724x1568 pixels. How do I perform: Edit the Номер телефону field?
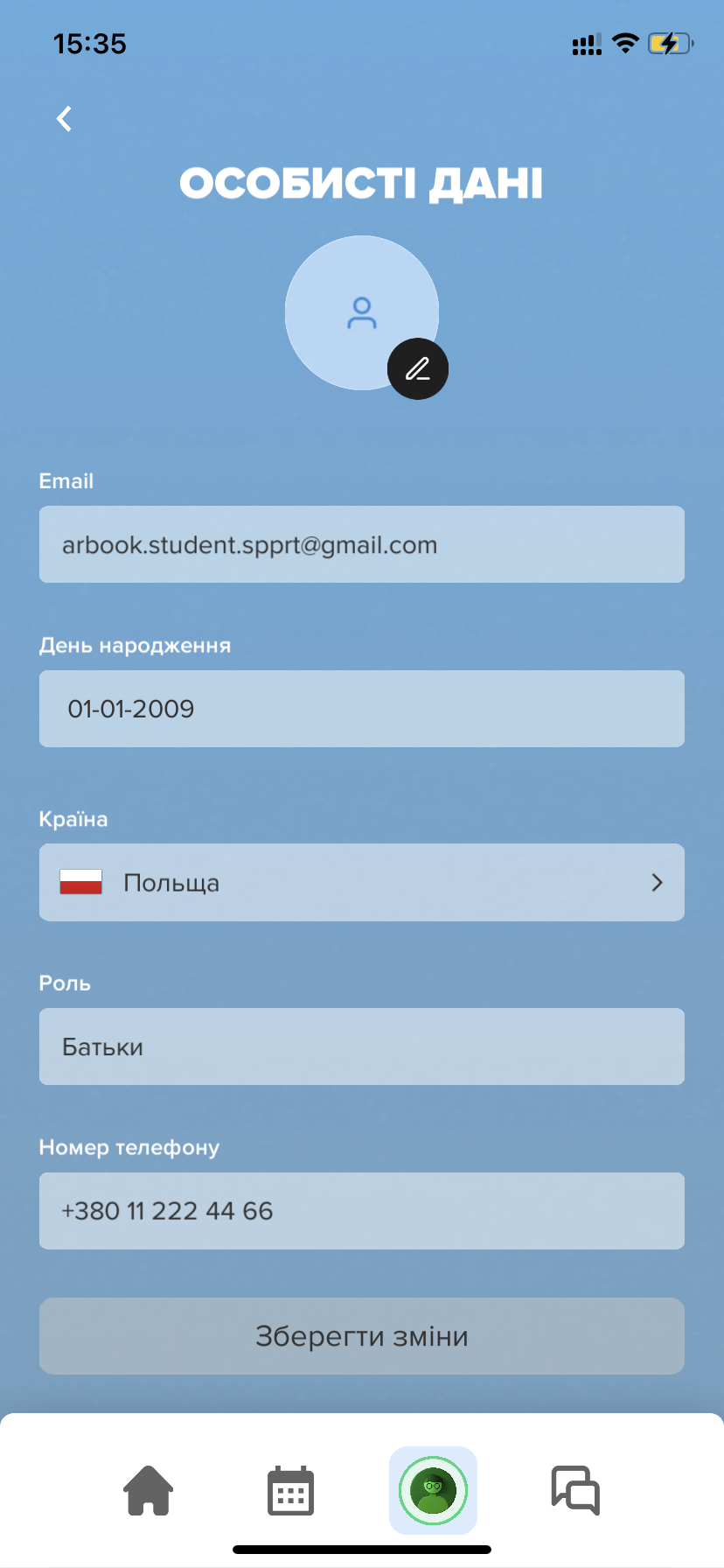[x=361, y=1211]
